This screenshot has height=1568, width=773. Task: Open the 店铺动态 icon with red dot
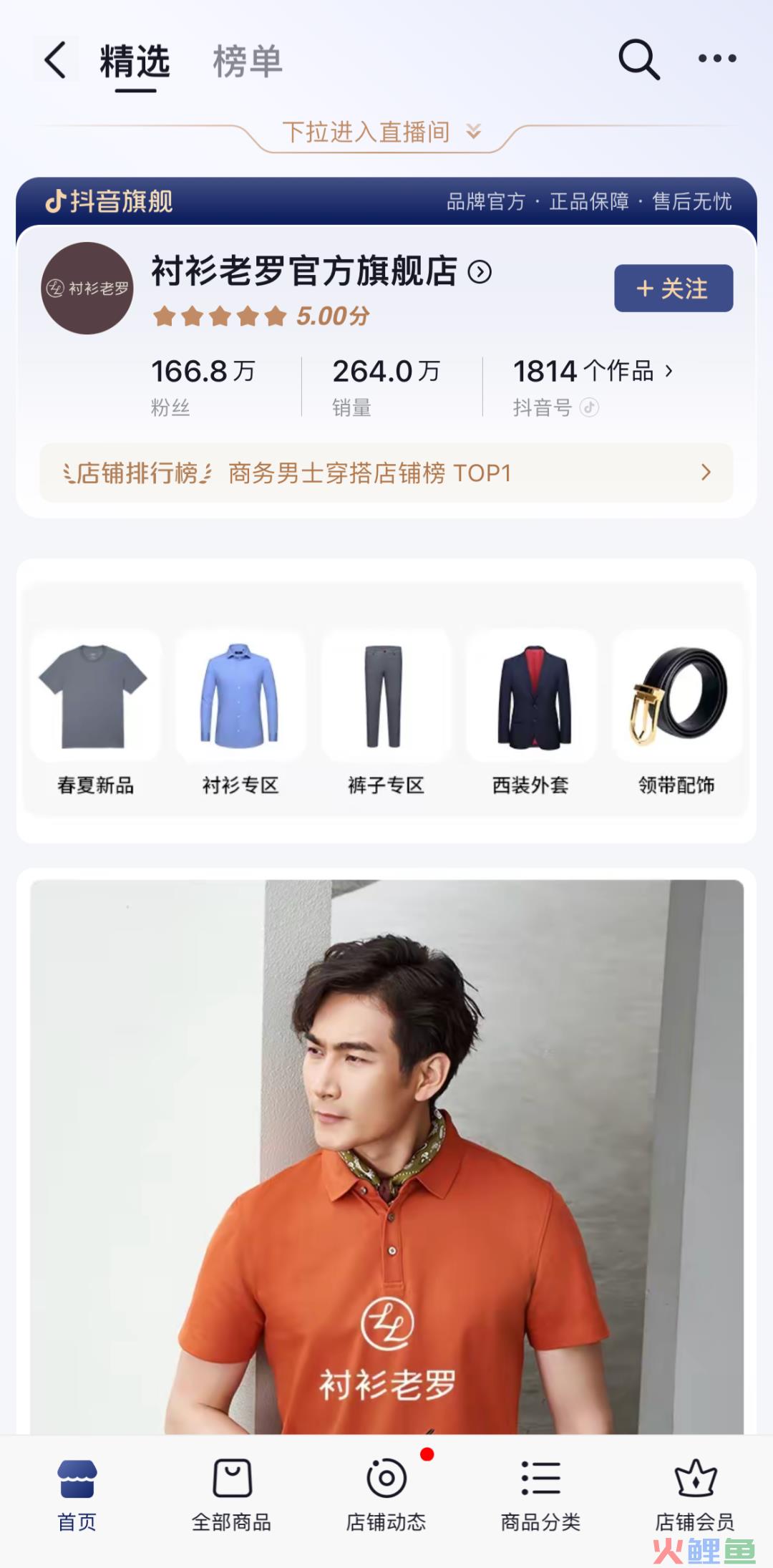click(386, 1475)
